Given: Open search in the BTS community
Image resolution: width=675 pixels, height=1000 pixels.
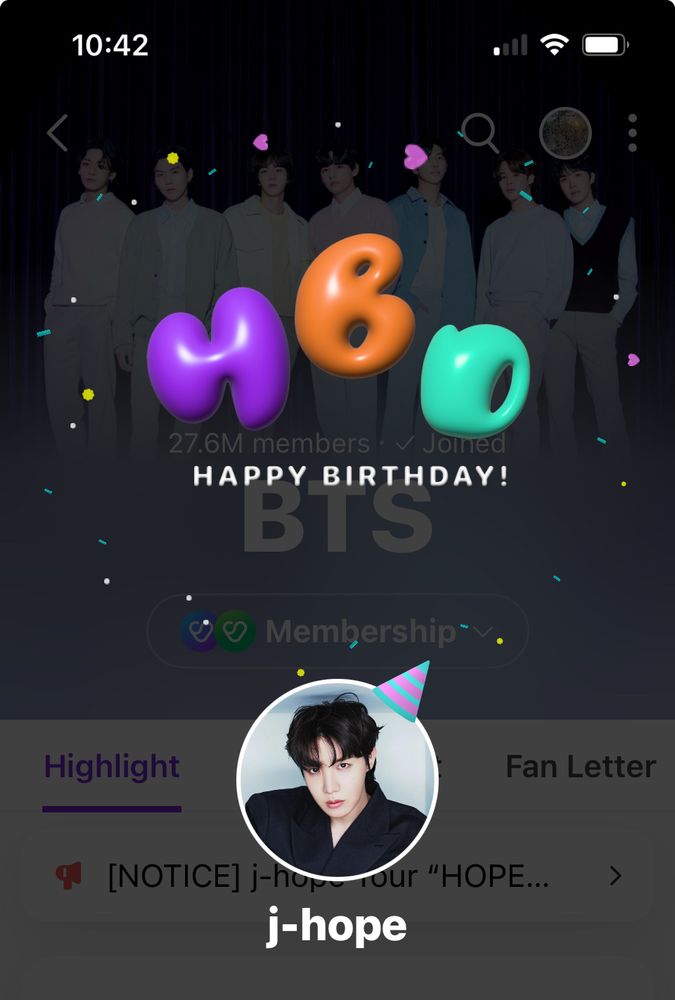Looking at the screenshot, I should [479, 132].
